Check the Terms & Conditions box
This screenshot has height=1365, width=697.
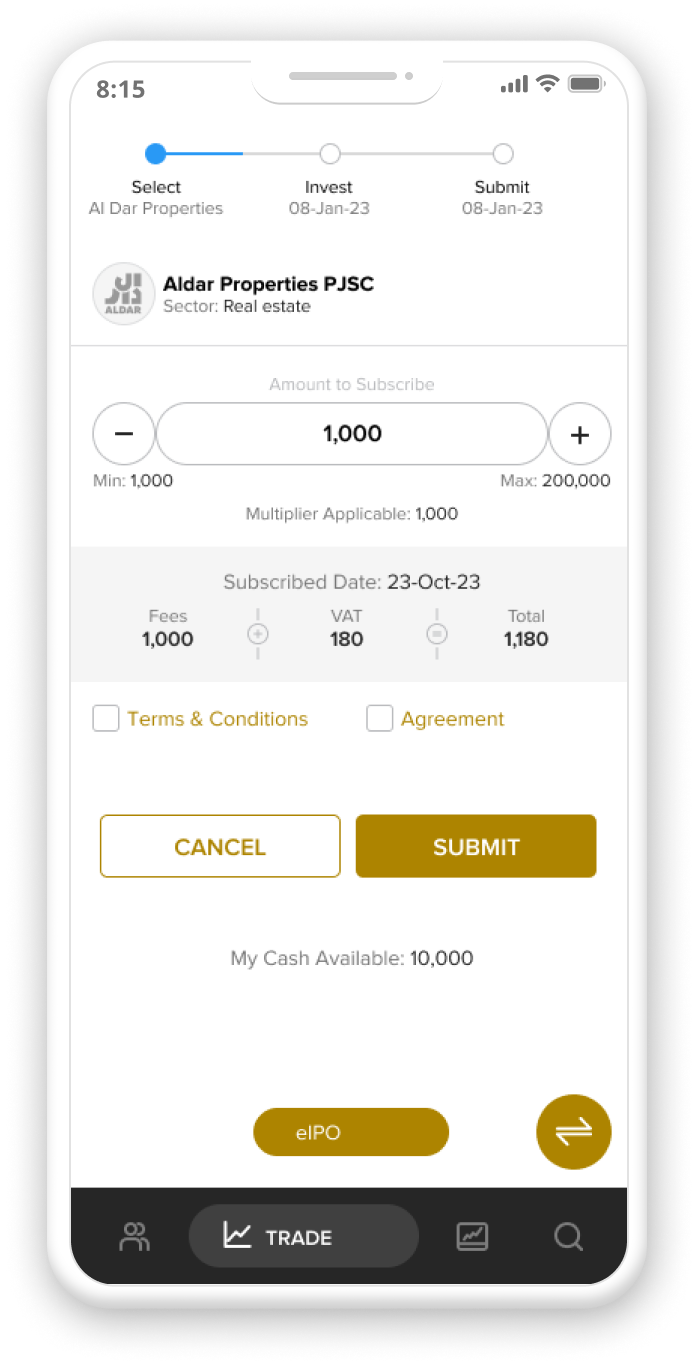(106, 718)
